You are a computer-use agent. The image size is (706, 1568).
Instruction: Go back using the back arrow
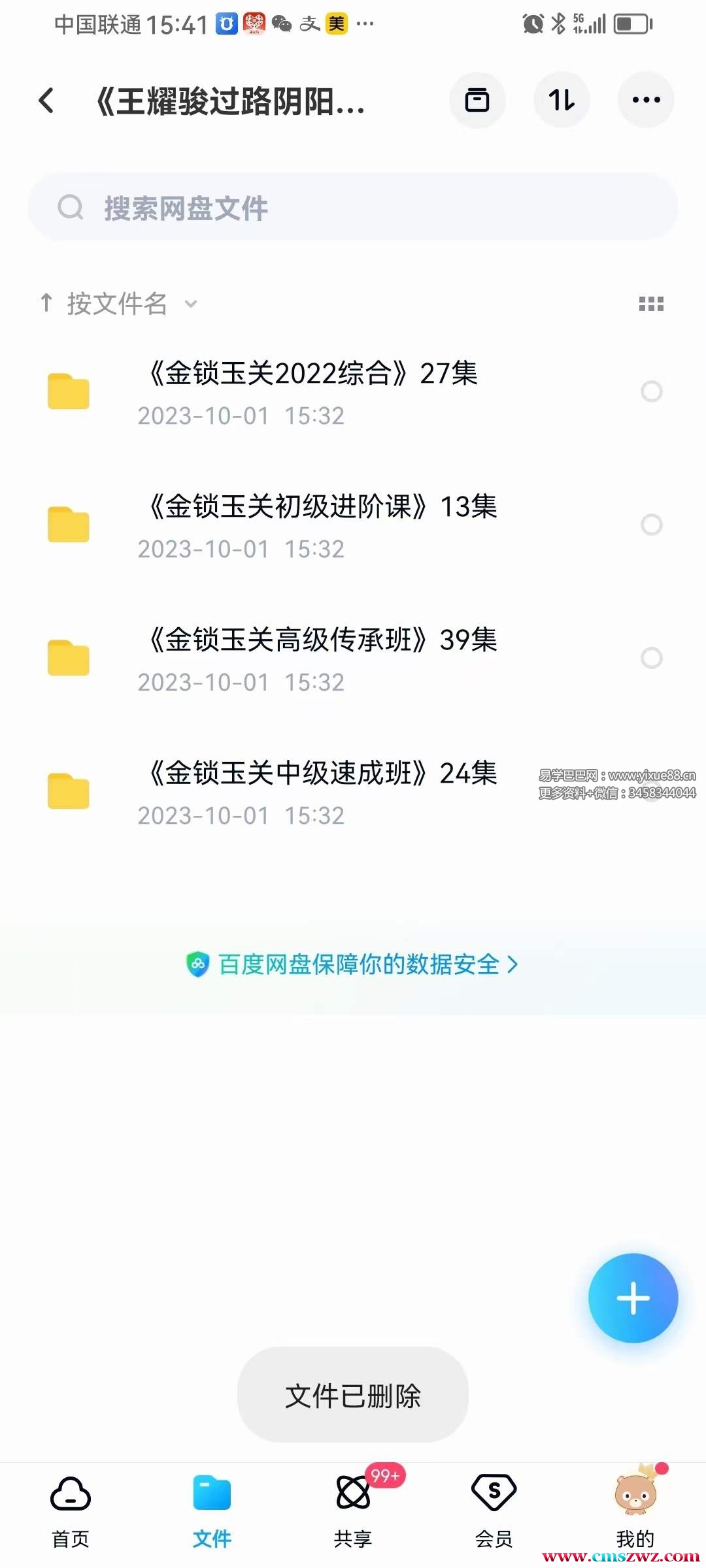tap(46, 101)
